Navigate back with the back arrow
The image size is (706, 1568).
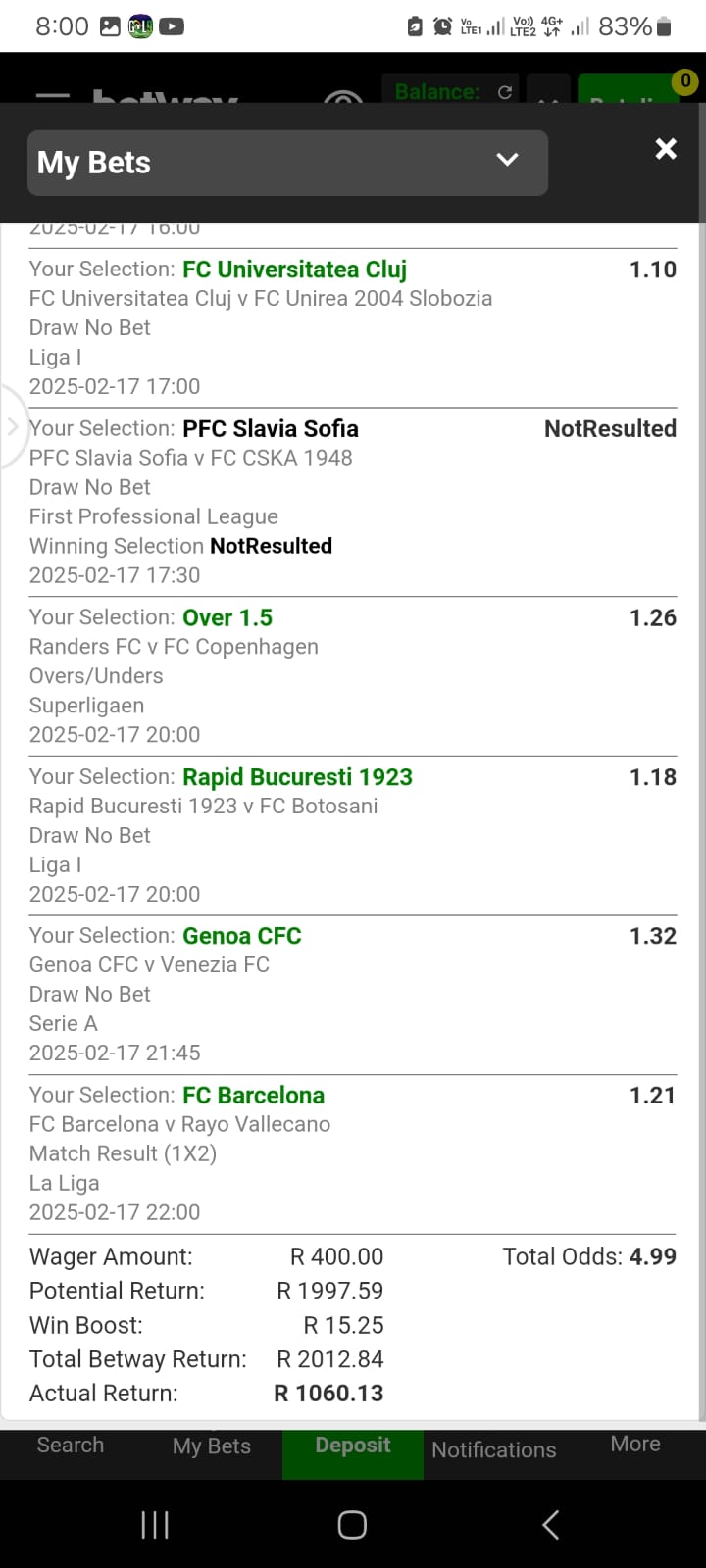click(549, 1524)
